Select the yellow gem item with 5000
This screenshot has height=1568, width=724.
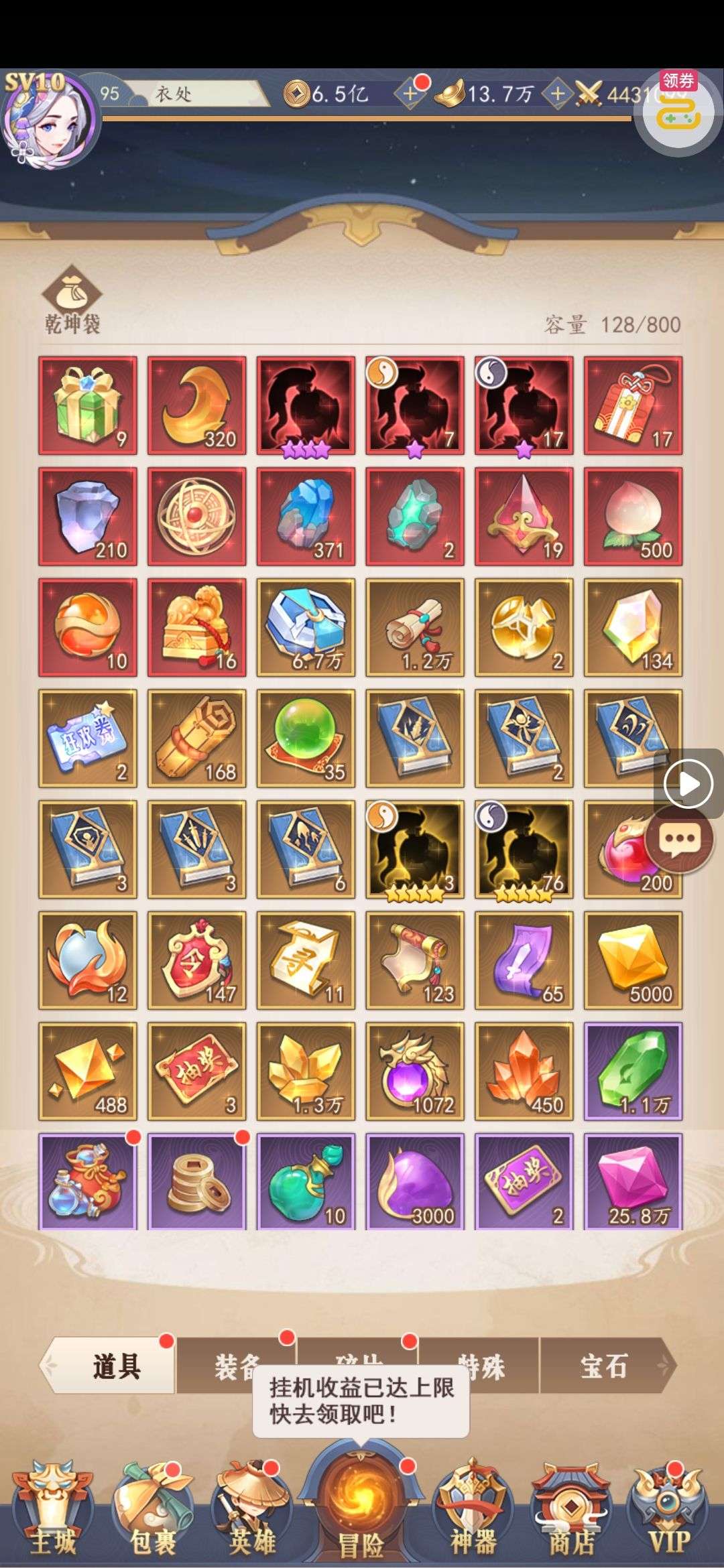pos(633,960)
